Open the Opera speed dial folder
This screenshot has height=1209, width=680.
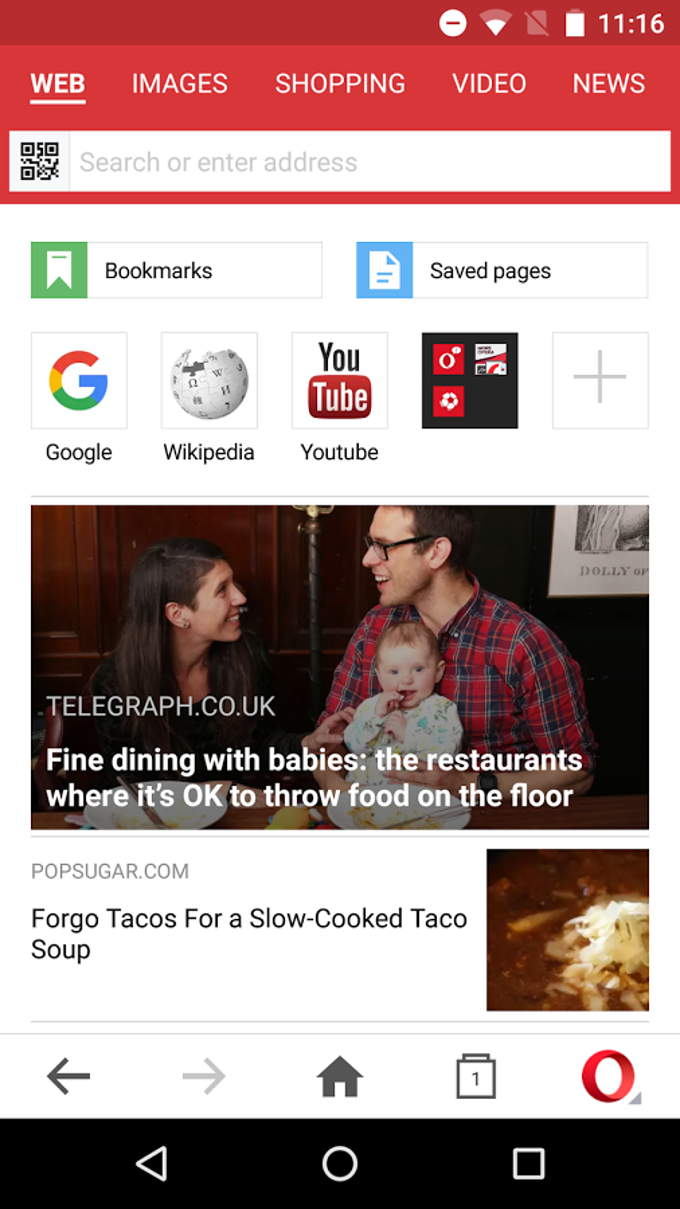click(x=470, y=381)
